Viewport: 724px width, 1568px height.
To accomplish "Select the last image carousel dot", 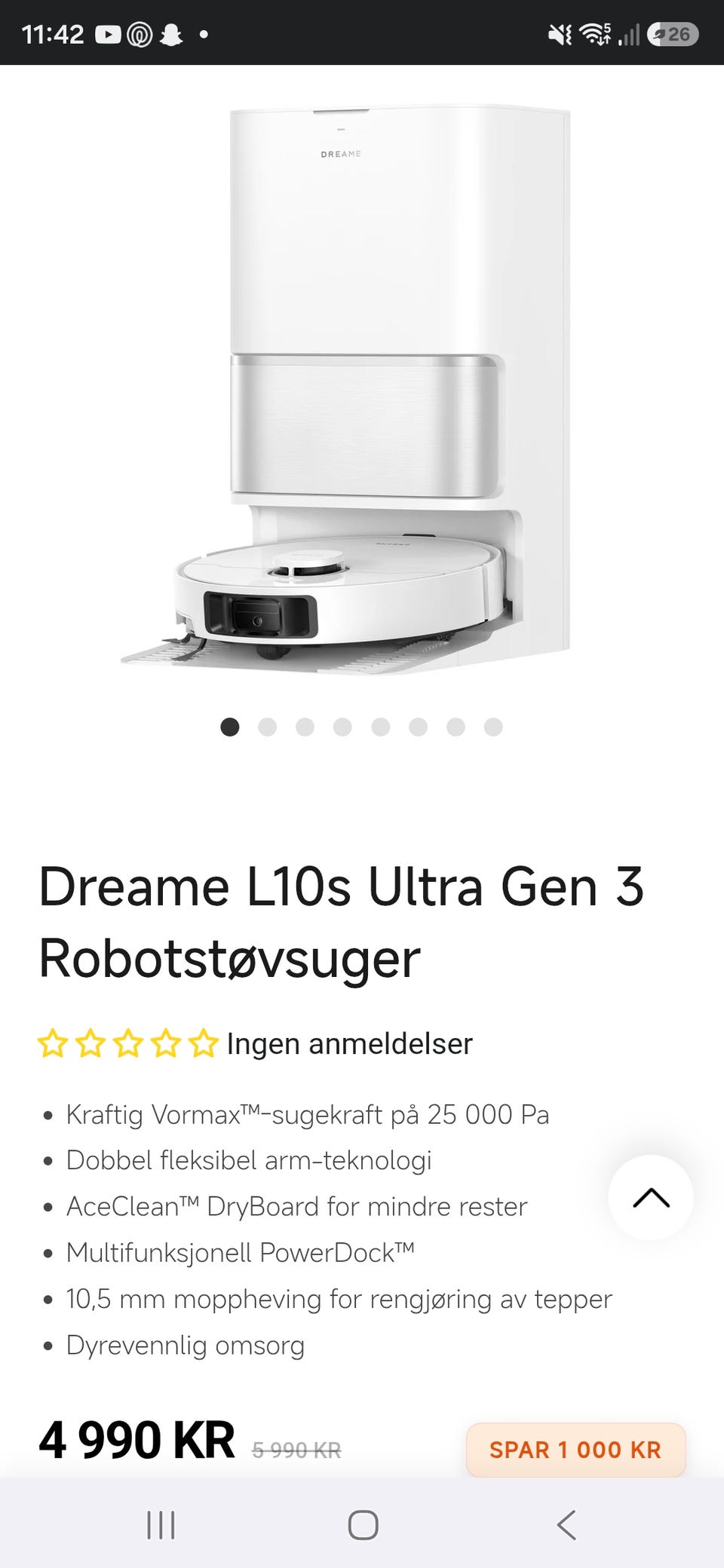I will [493, 727].
